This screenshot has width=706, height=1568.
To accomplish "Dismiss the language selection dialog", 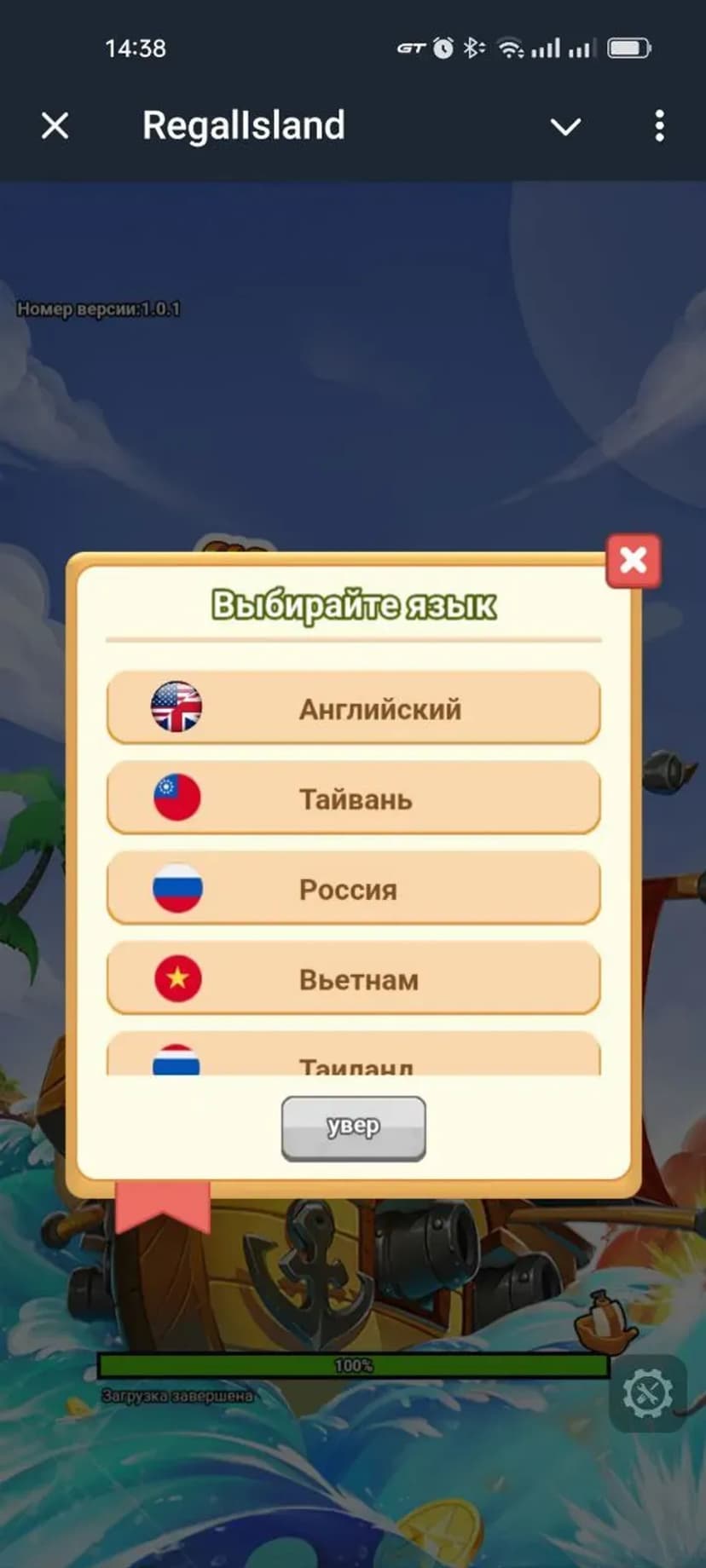I will (x=633, y=561).
